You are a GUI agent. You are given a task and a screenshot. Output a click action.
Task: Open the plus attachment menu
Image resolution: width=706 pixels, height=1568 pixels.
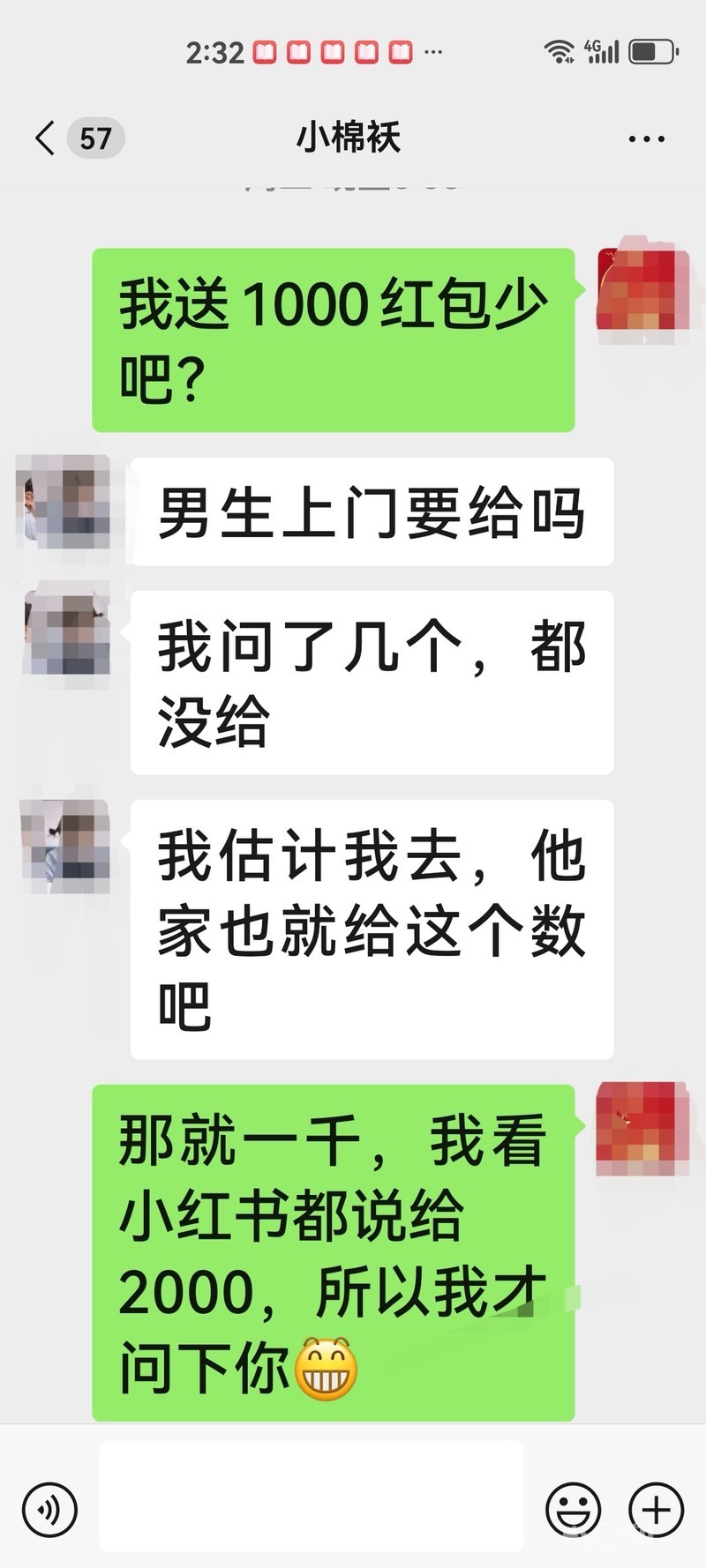656,1509
